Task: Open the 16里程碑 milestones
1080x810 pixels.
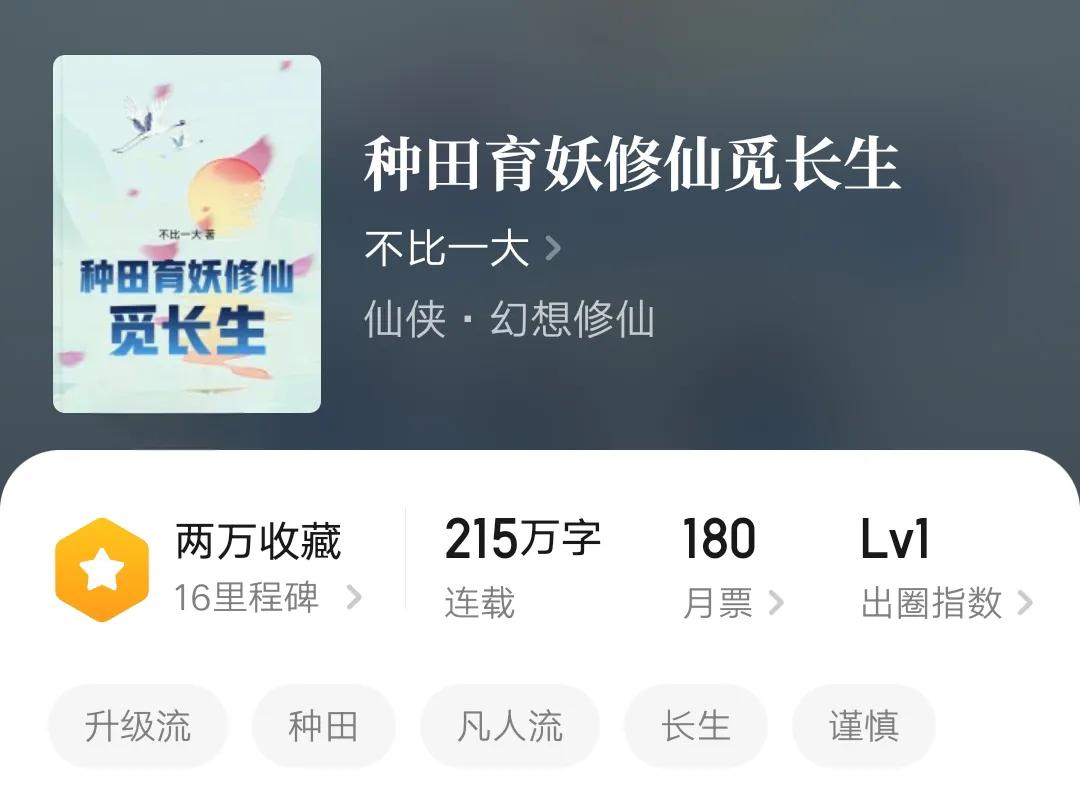Action: coord(265,598)
